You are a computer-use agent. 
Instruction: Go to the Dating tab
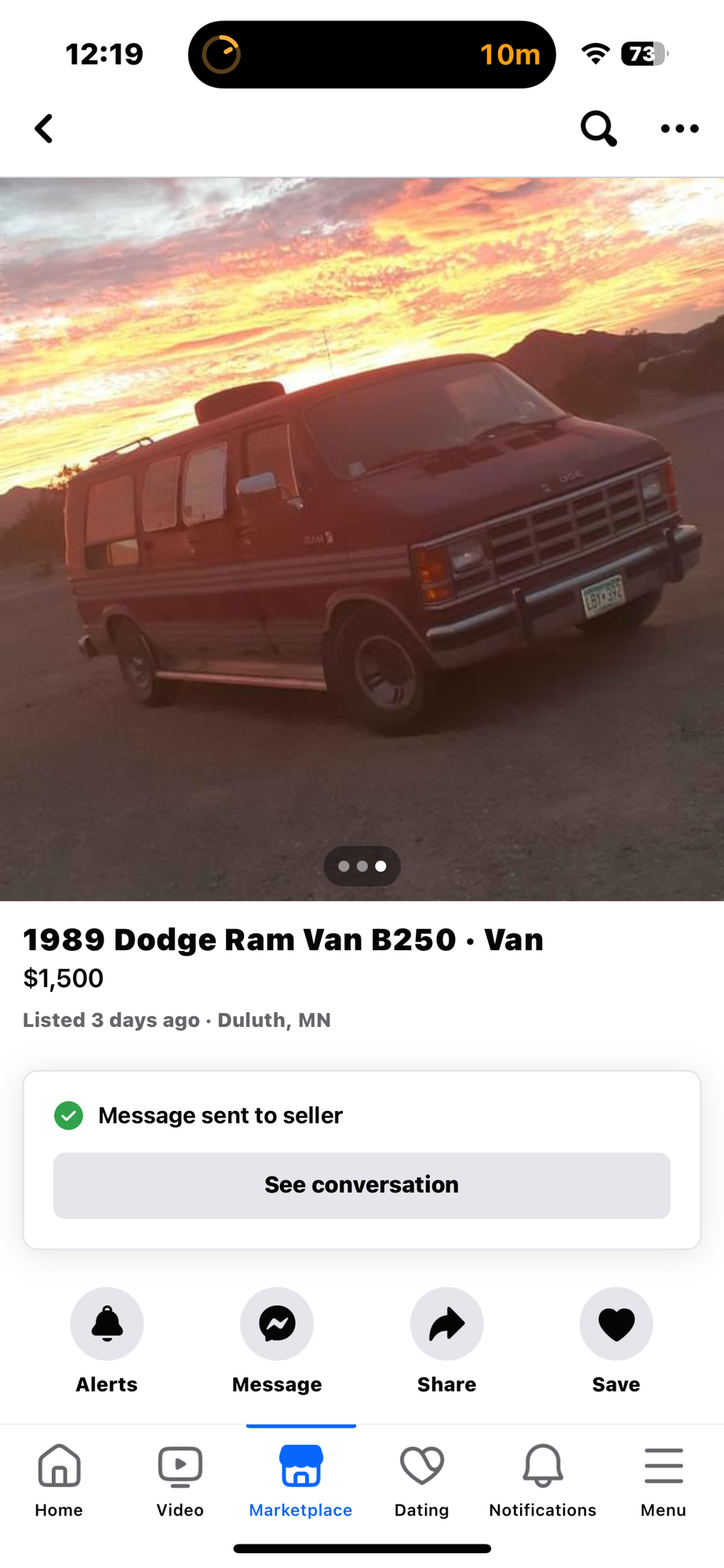click(x=421, y=1480)
